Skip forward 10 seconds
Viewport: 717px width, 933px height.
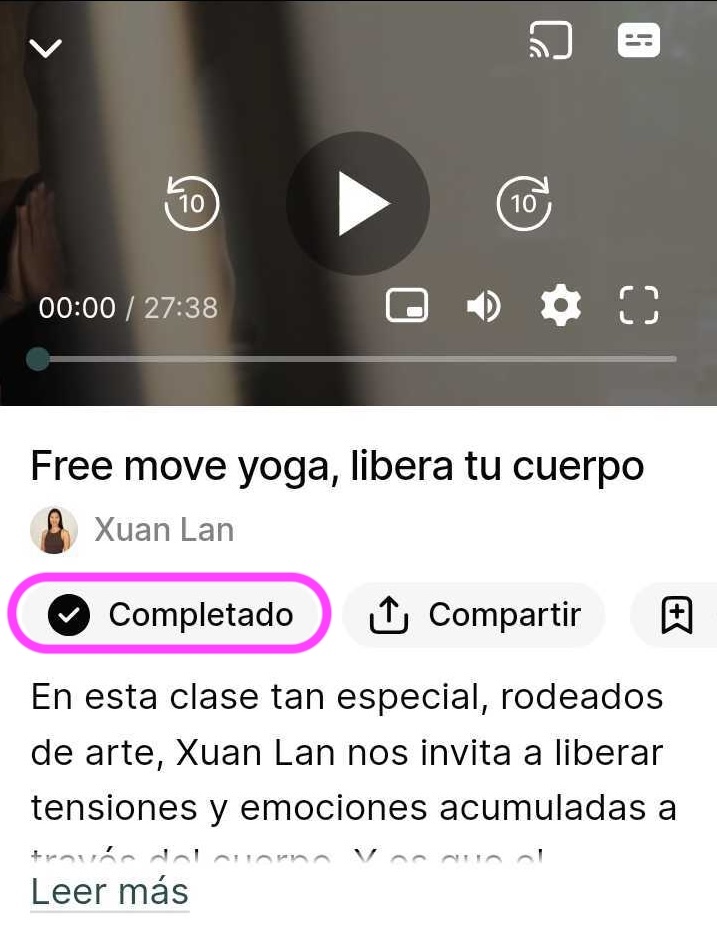click(x=524, y=204)
